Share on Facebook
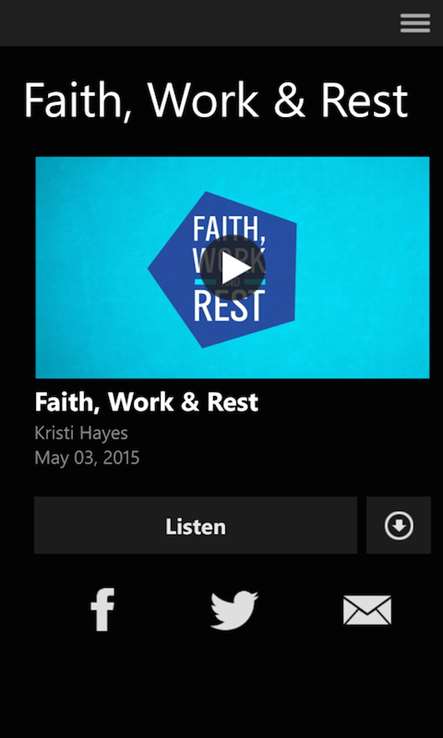 point(103,610)
